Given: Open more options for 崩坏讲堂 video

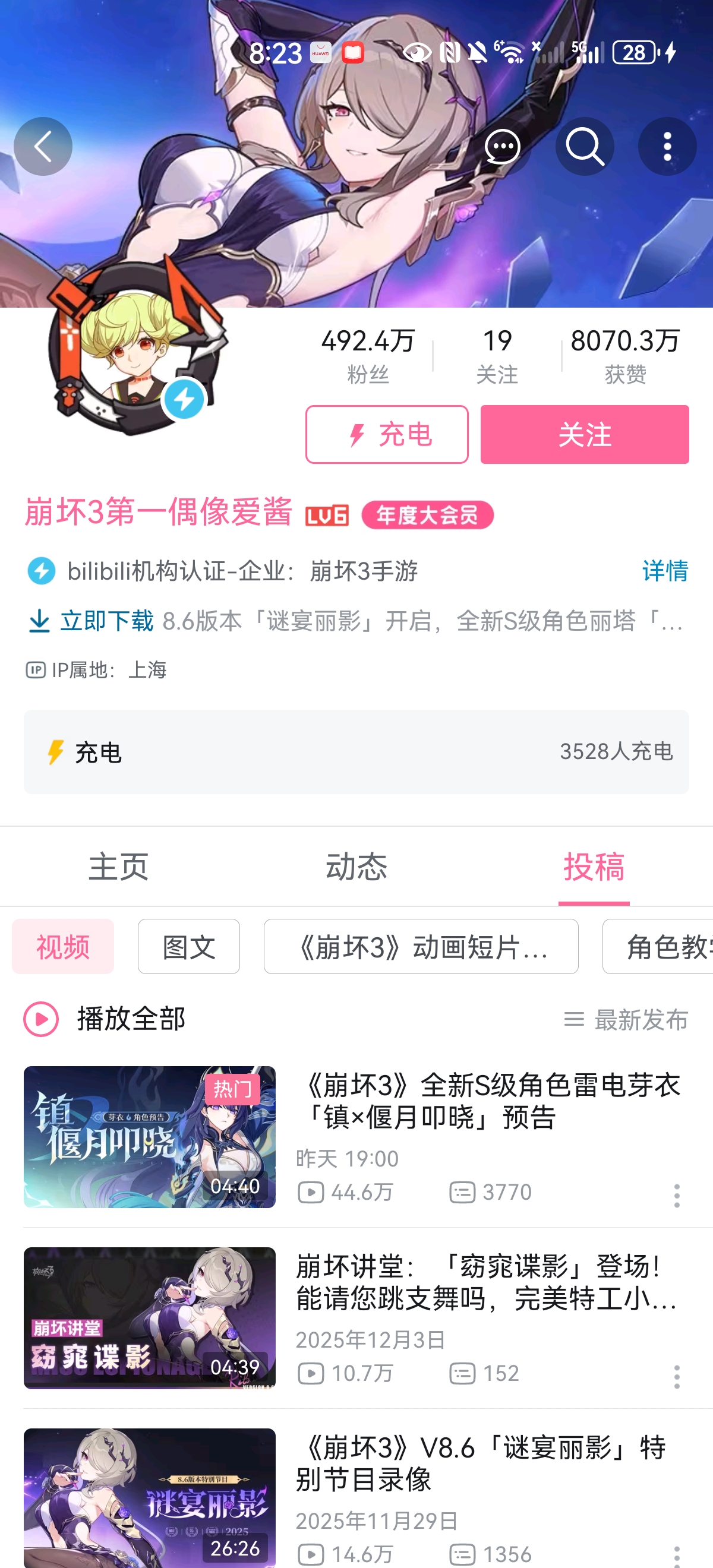Looking at the screenshot, I should pyautogui.click(x=677, y=1377).
